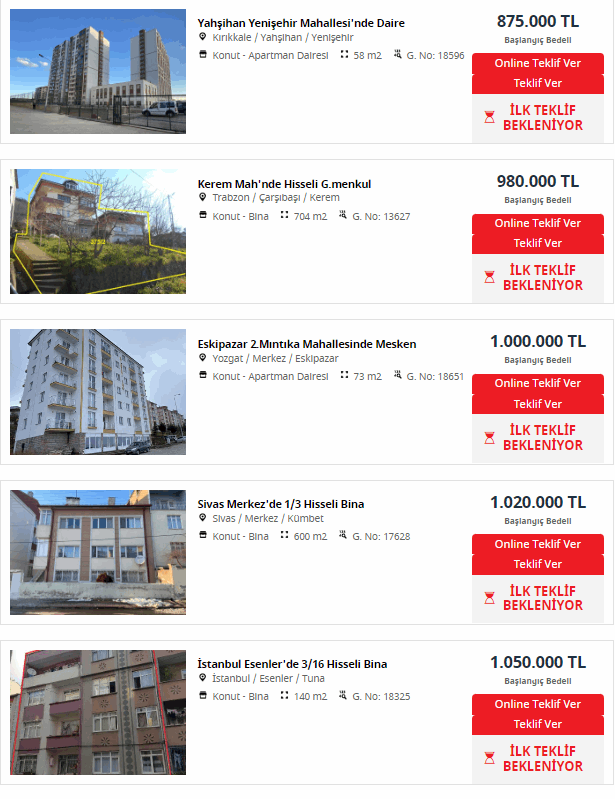This screenshot has width=615, height=799.
Task: Tap Online Teklif Ver for the Esenler building
Action: (537, 704)
